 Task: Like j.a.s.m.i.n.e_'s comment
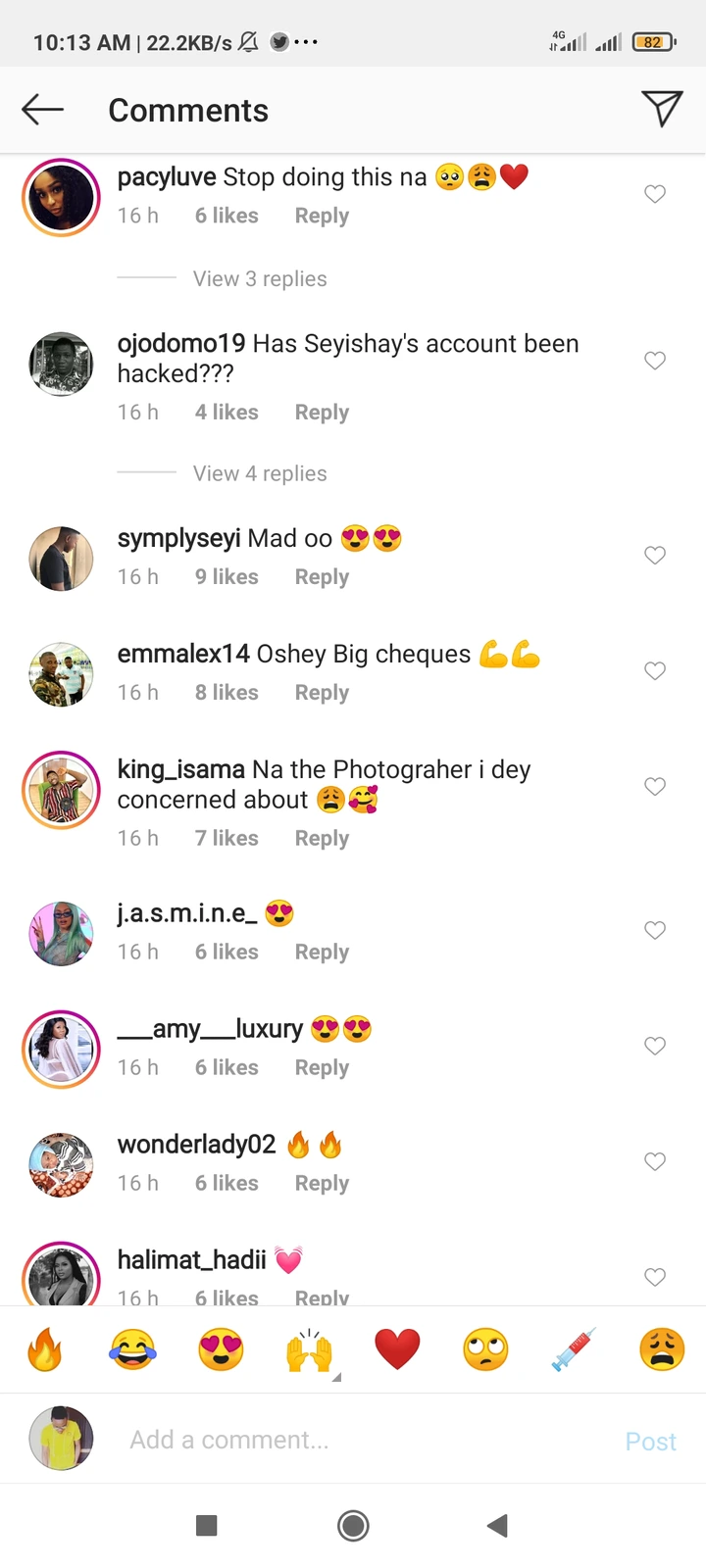(x=655, y=930)
